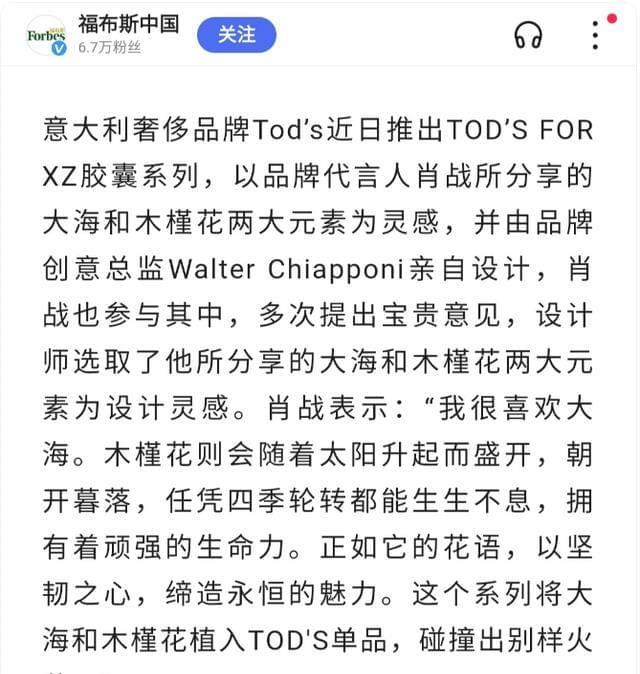
Task: Open the 福布斯中国 profile avatar
Action: tap(46, 35)
